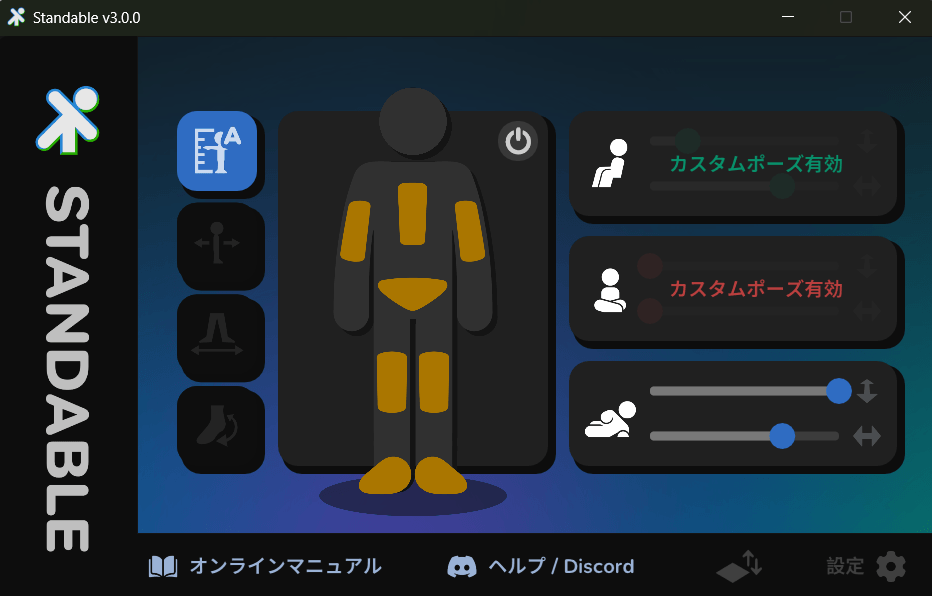This screenshot has height=596, width=932.
Task: Open ヘルプ / Discord link
Action: coord(541,566)
